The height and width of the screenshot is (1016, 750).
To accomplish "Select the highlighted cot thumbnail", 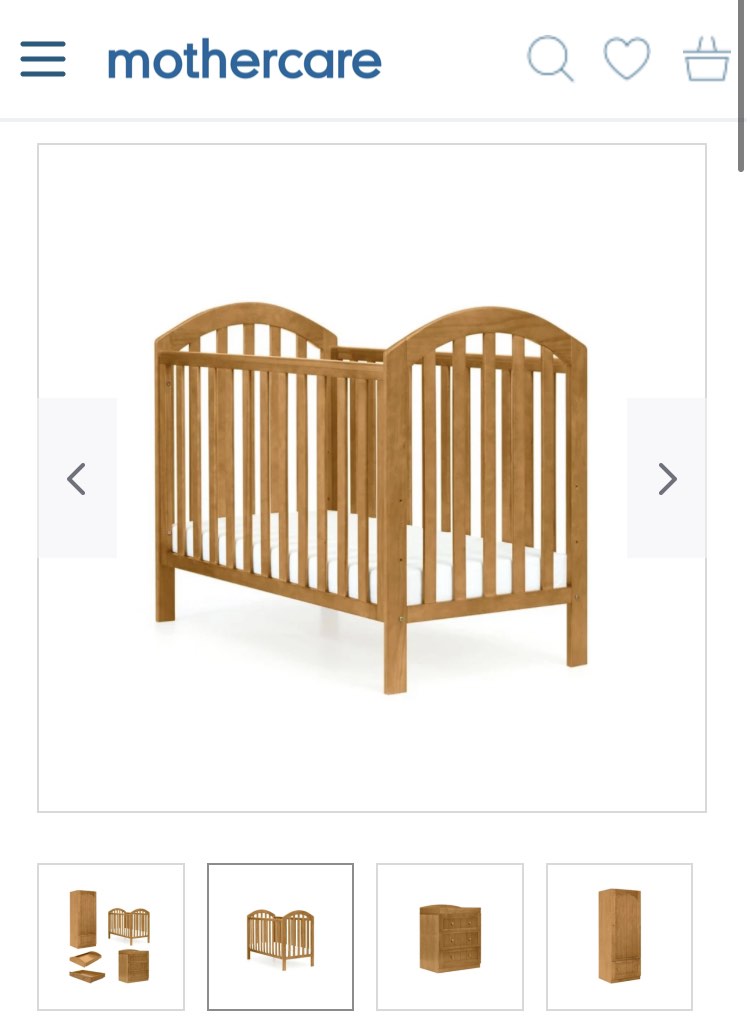I will [280, 936].
